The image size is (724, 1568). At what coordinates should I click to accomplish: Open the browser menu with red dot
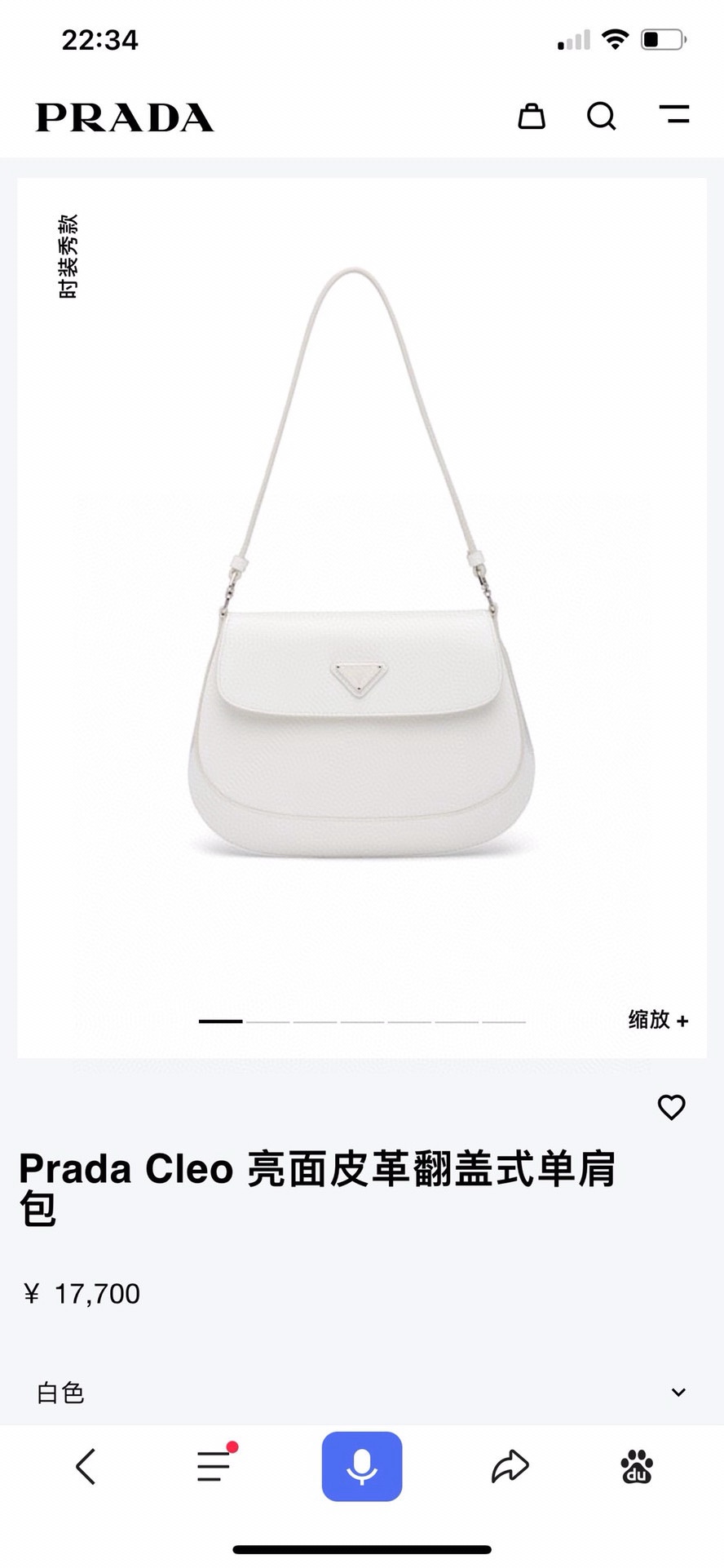coord(214,1466)
